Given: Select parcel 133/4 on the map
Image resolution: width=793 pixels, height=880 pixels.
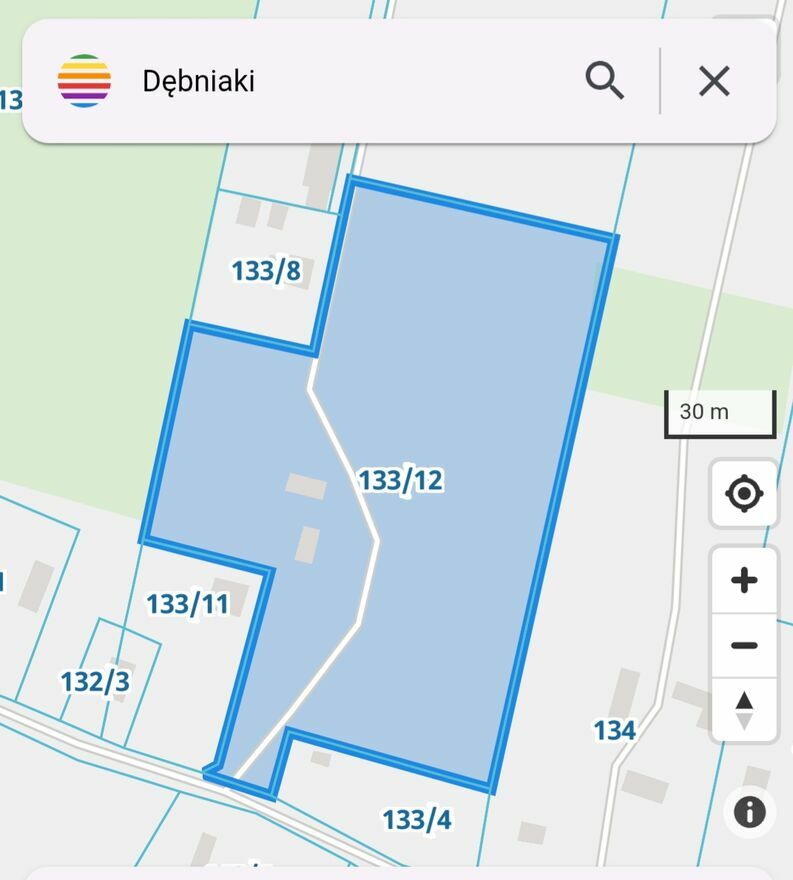Looking at the screenshot, I should (x=416, y=821).
